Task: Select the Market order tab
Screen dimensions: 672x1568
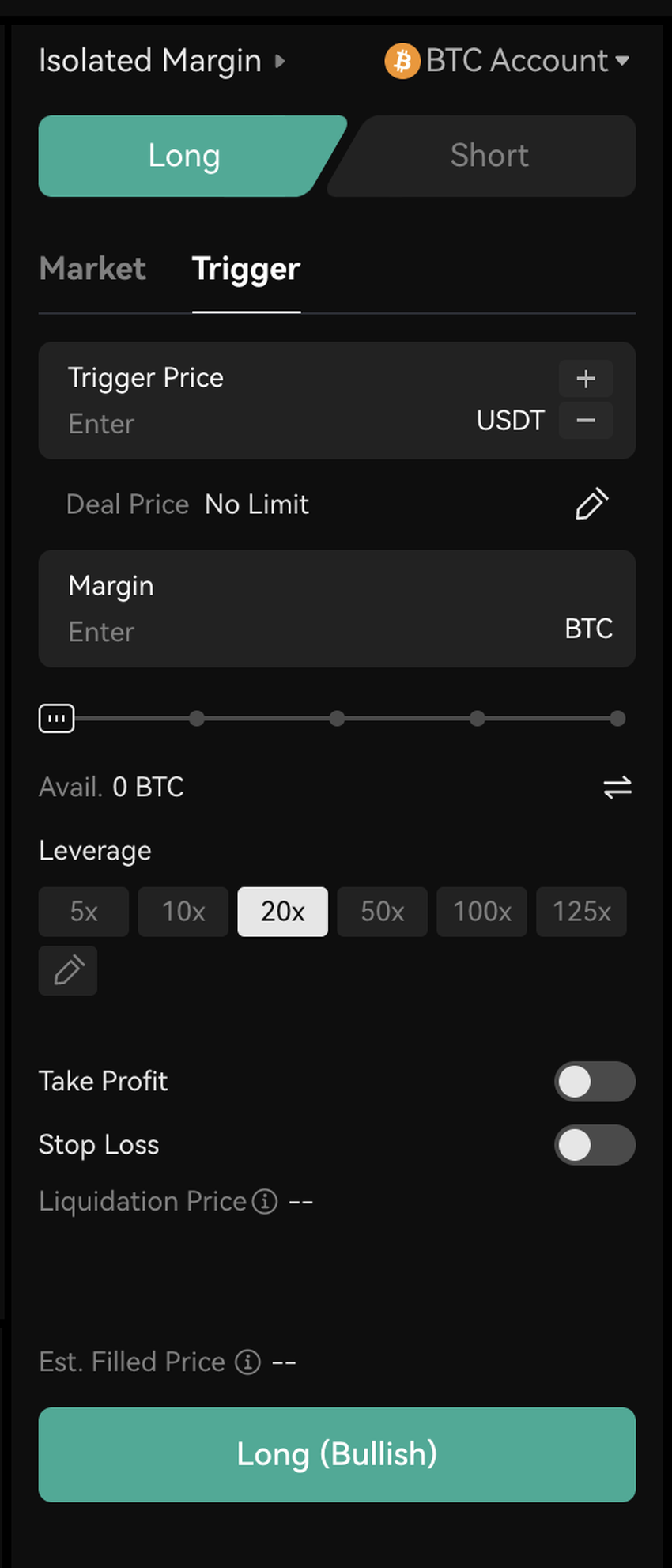Action: (x=92, y=269)
